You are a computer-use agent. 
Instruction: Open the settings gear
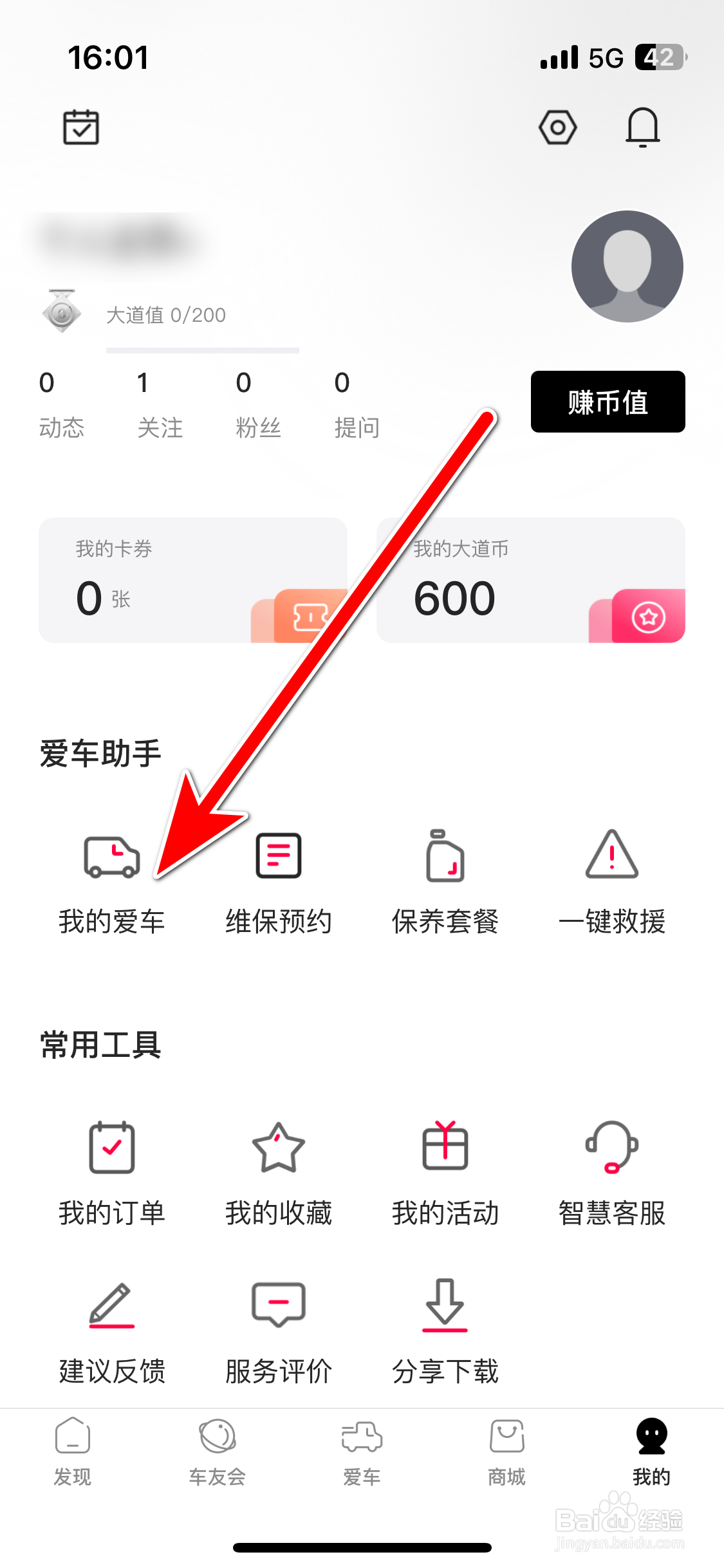click(557, 127)
